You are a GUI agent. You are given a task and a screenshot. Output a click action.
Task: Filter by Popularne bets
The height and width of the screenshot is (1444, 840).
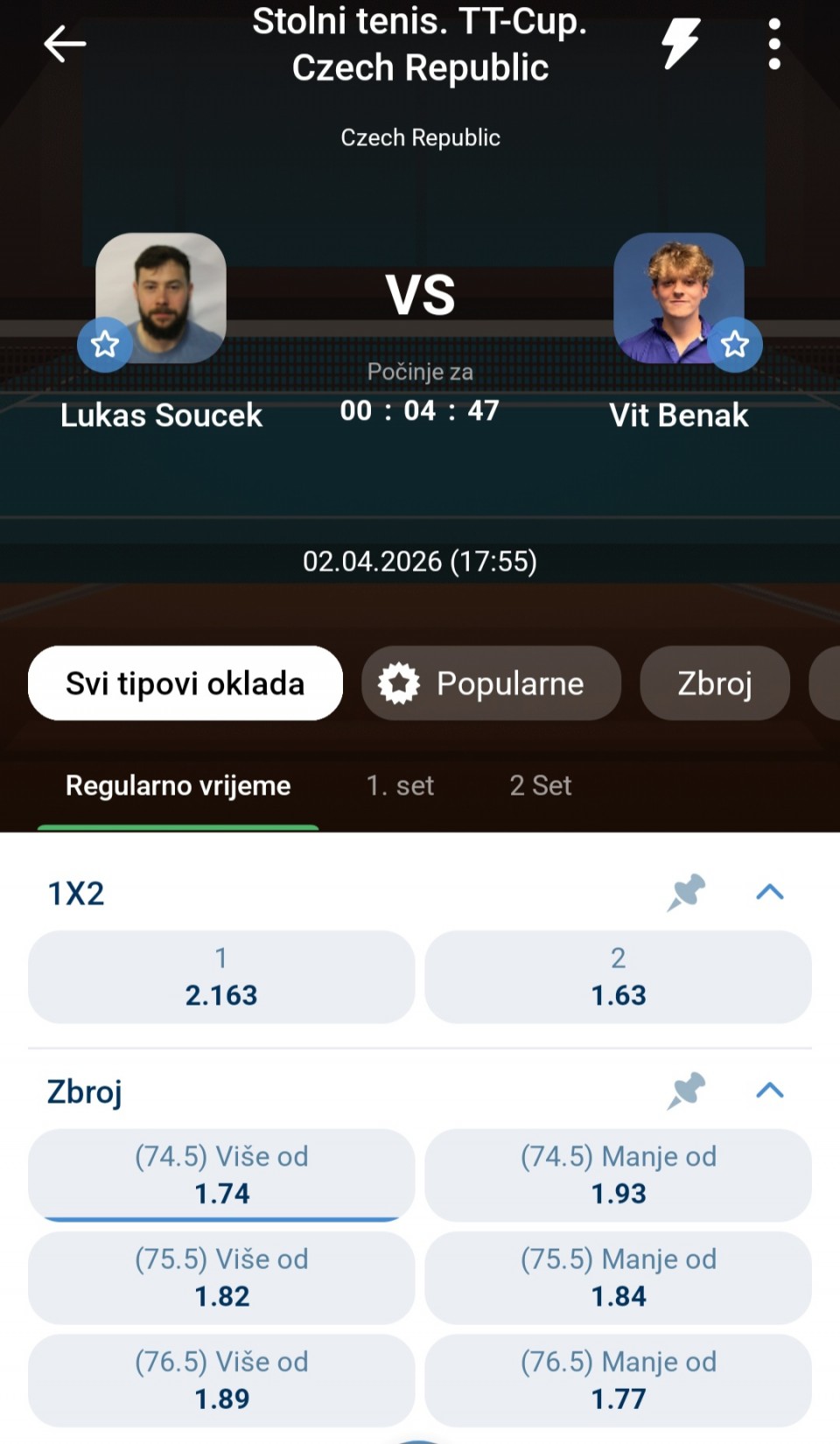tap(491, 683)
